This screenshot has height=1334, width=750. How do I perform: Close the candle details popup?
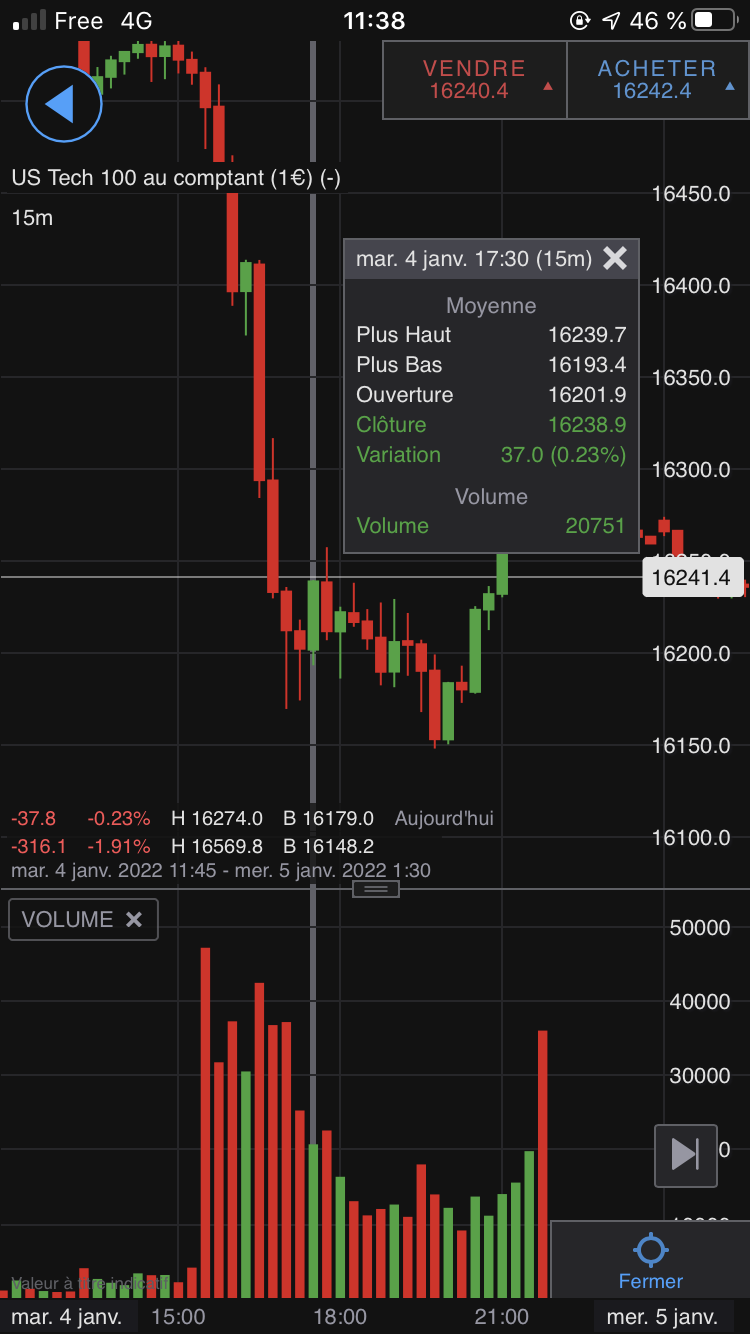click(615, 259)
